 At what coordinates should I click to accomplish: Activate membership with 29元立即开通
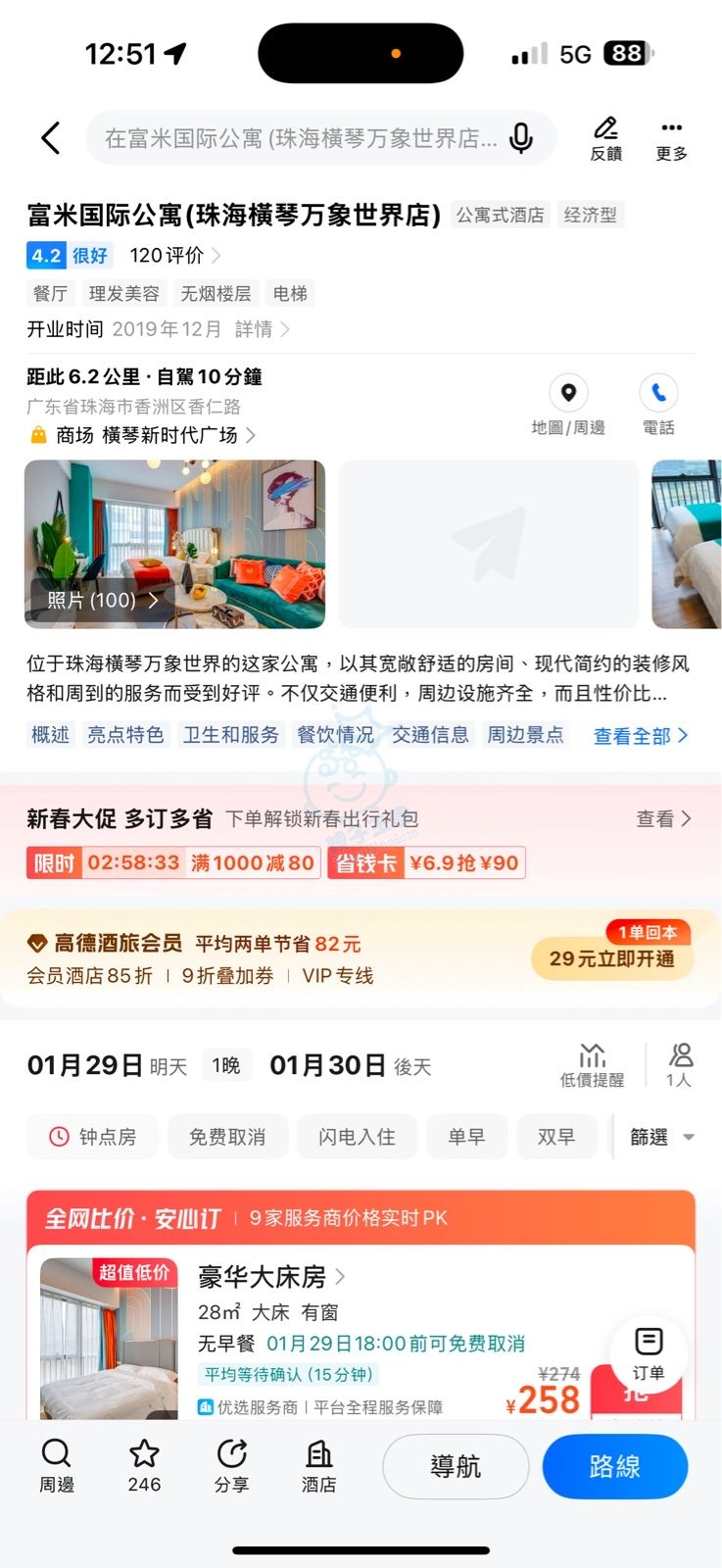coord(611,958)
